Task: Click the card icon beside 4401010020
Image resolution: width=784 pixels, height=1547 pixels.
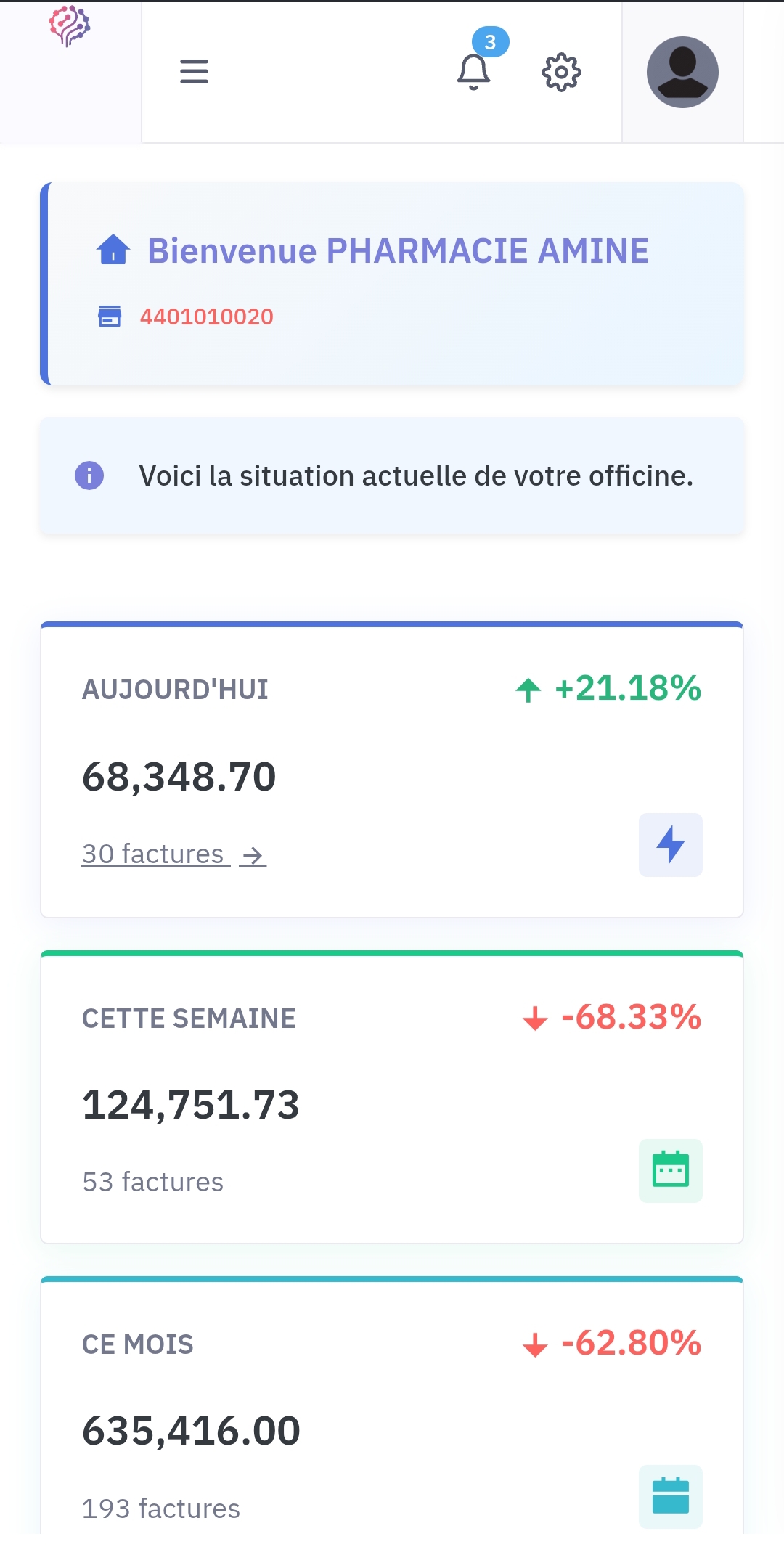Action: (110, 317)
